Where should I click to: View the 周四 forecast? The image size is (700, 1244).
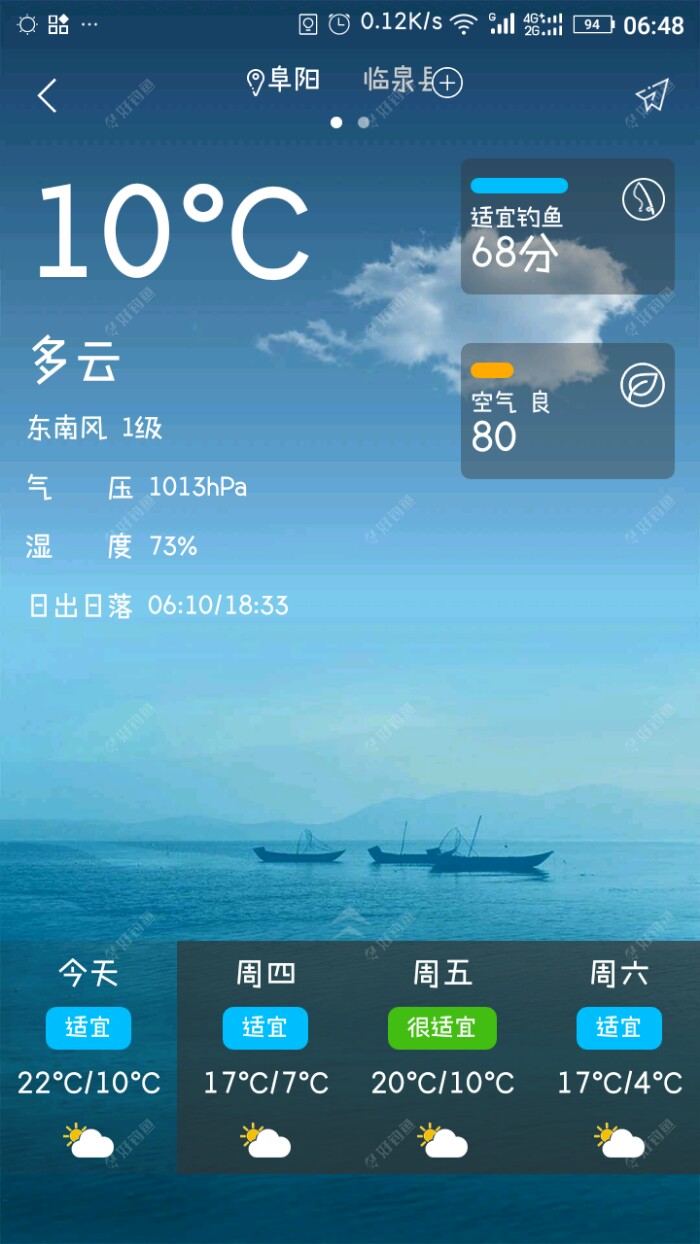[265, 1055]
